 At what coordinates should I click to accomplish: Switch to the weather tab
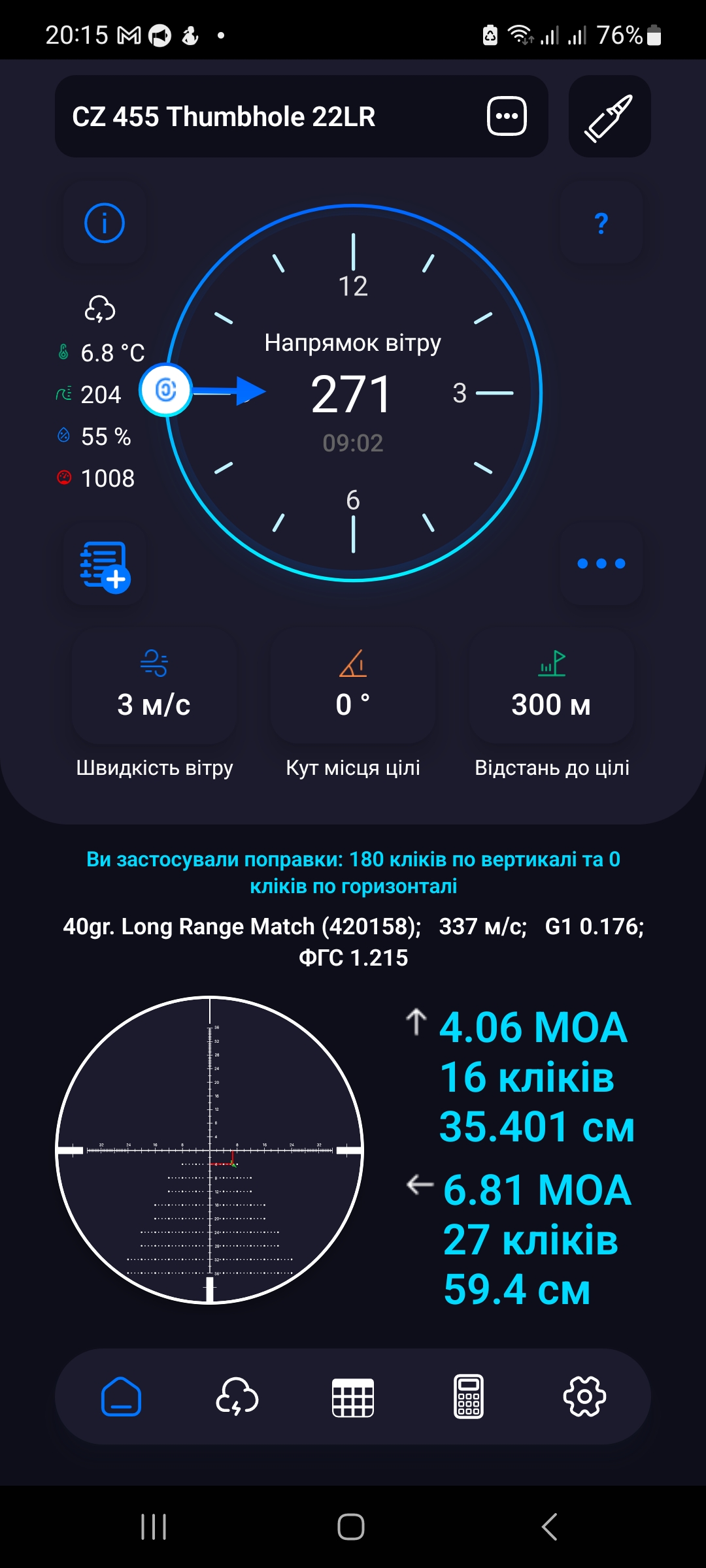click(x=237, y=1397)
